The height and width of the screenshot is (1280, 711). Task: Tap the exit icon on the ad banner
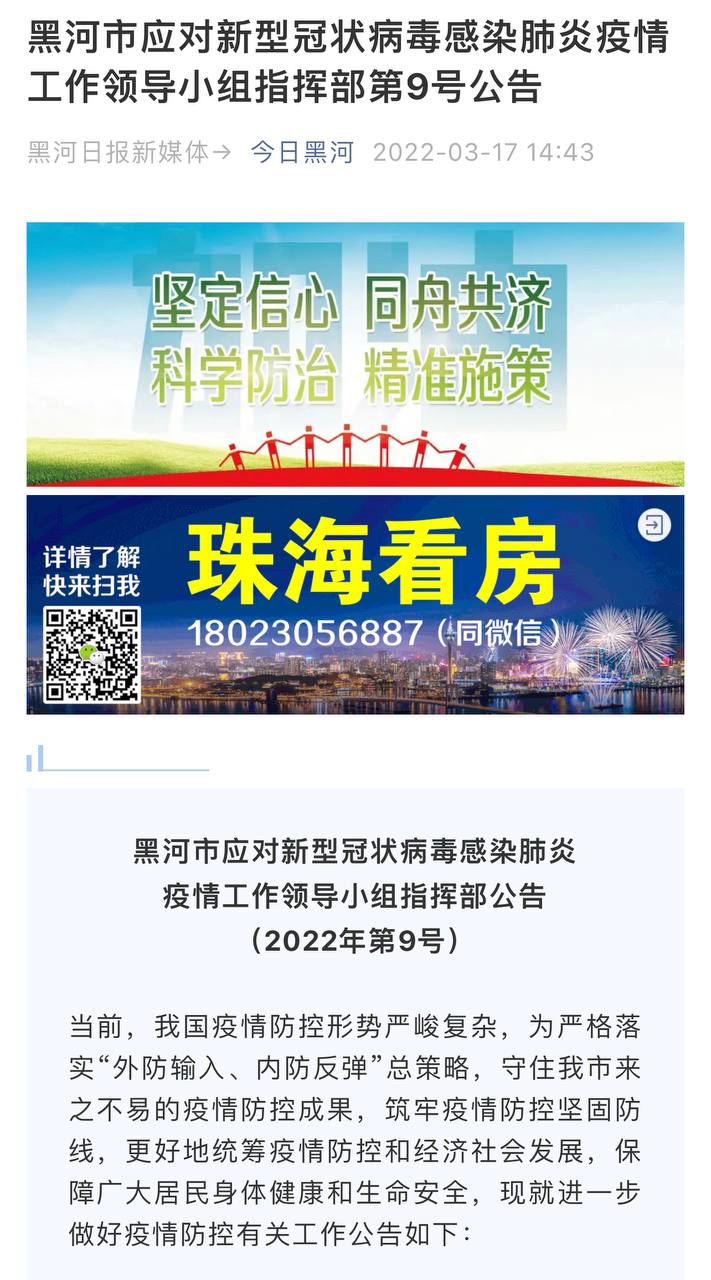click(x=654, y=526)
